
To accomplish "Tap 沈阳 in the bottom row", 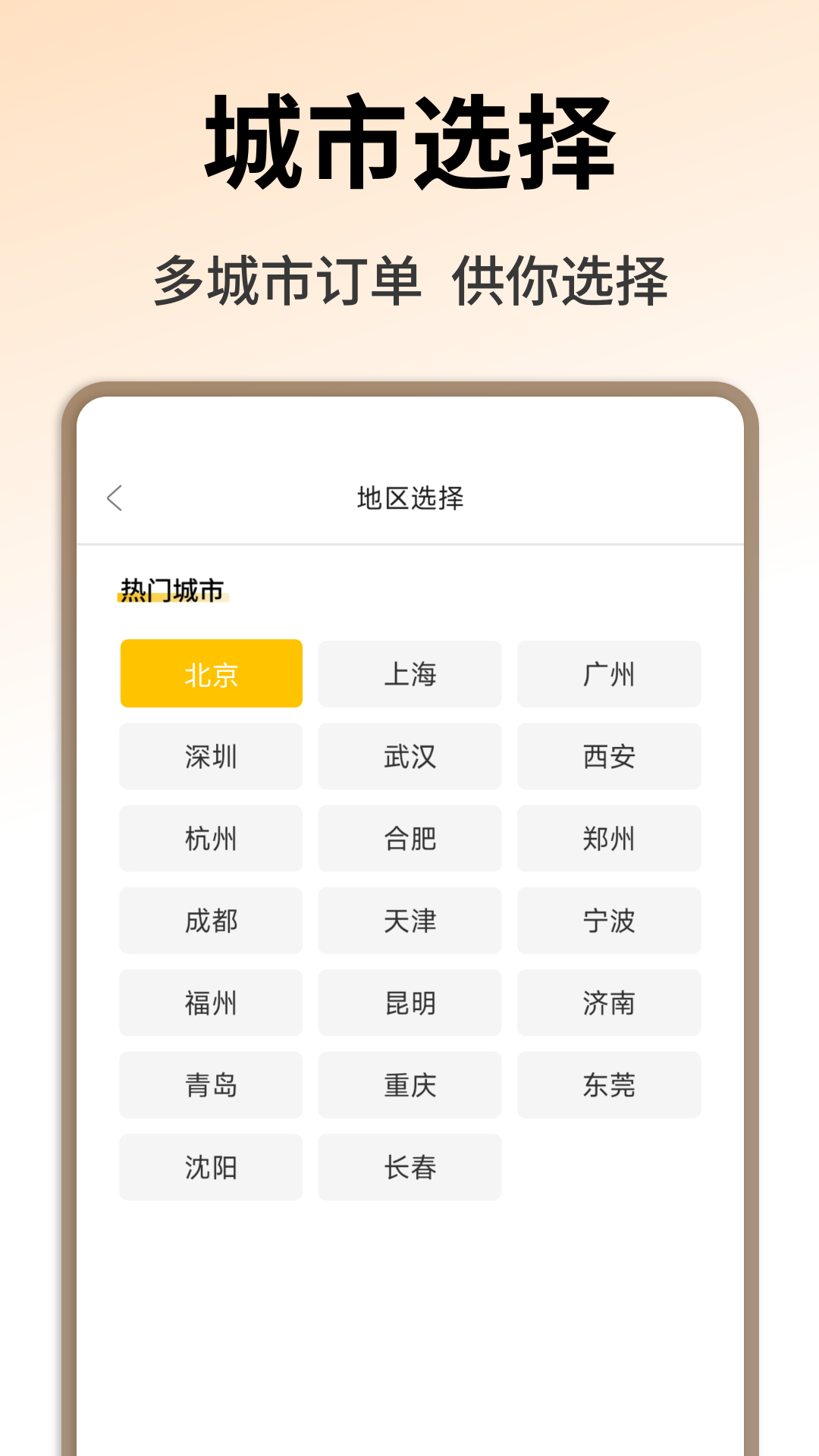I will coord(211,1168).
